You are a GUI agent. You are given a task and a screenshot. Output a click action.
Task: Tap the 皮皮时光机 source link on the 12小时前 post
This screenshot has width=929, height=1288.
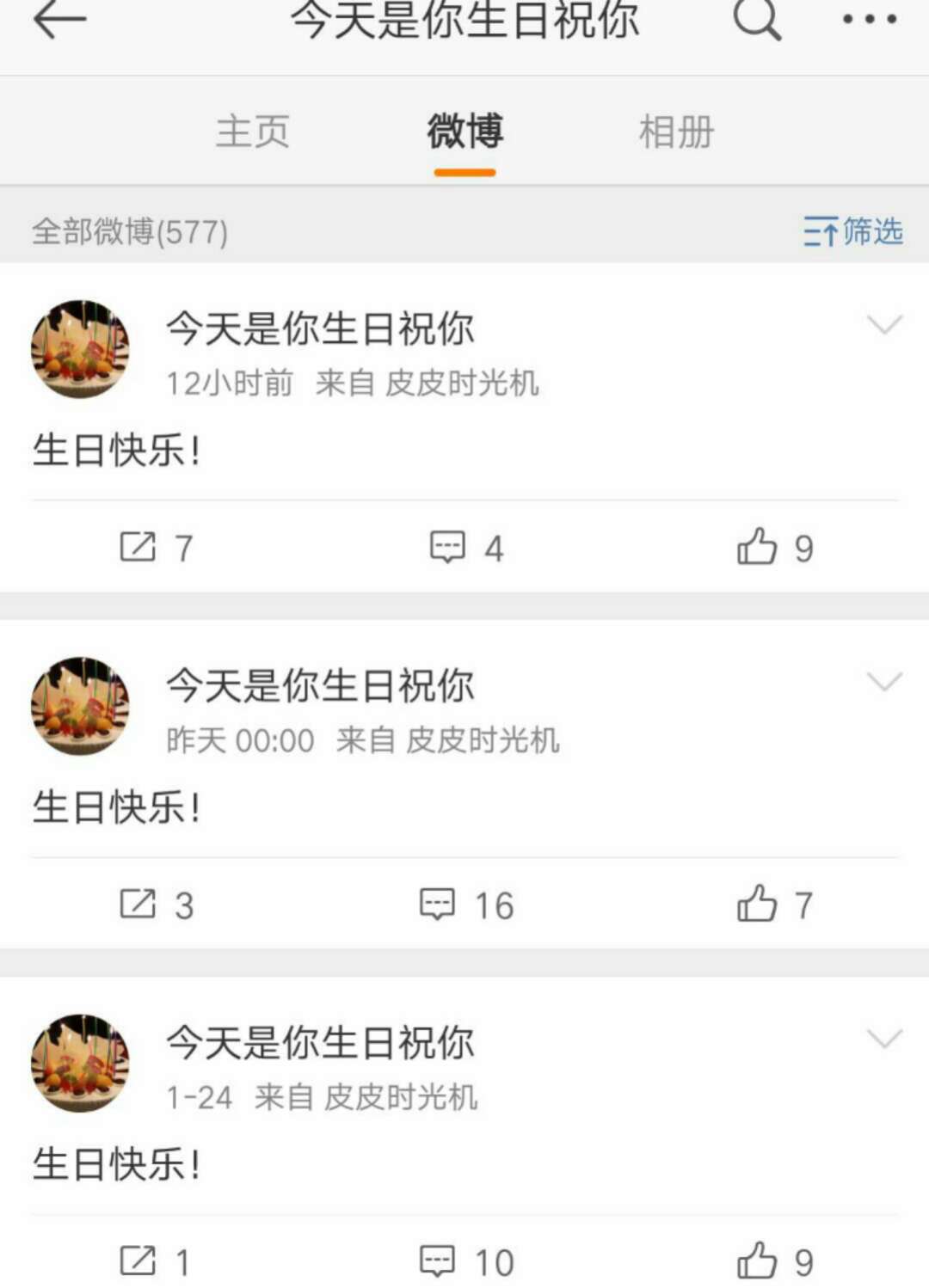click(461, 383)
